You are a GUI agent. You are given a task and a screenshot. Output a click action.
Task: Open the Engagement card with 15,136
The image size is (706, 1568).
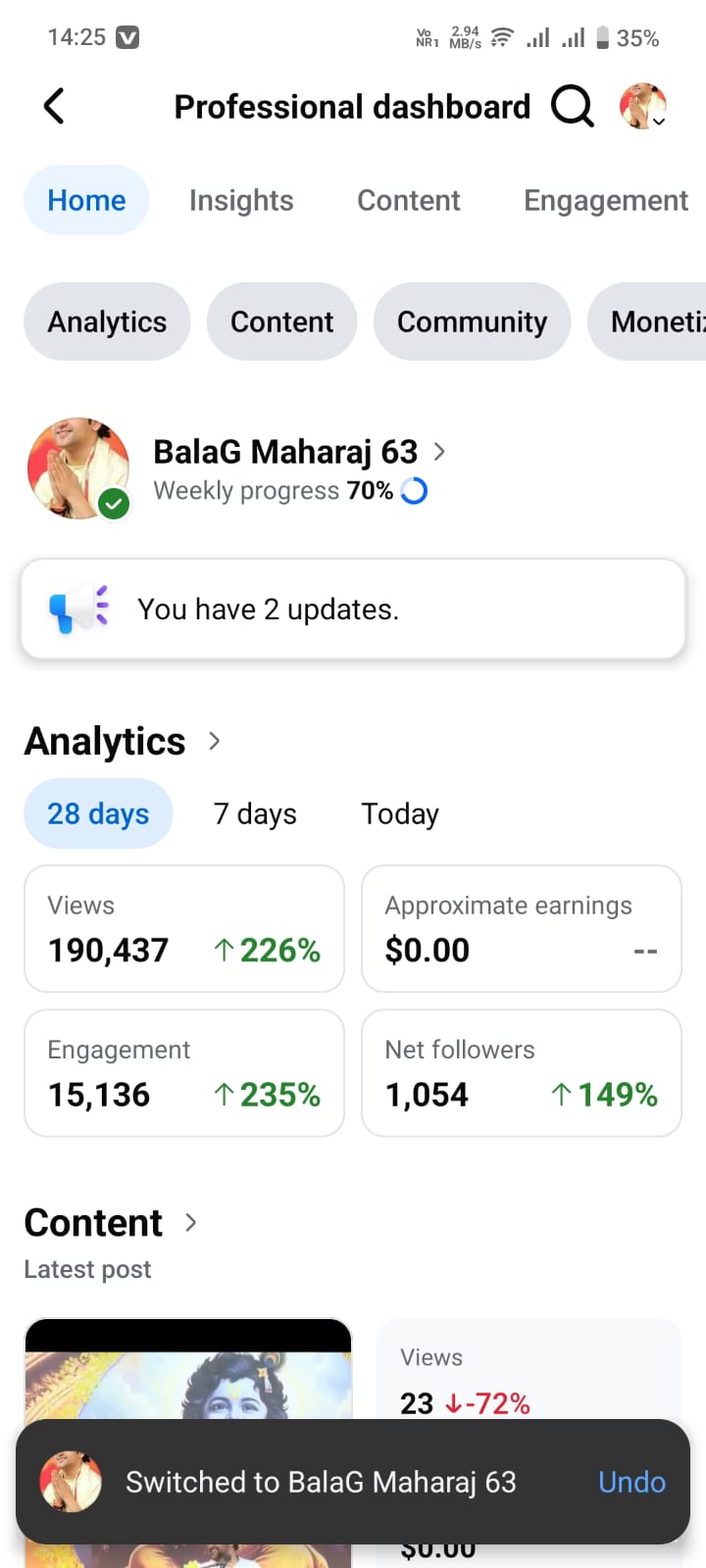pyautogui.click(x=184, y=1073)
